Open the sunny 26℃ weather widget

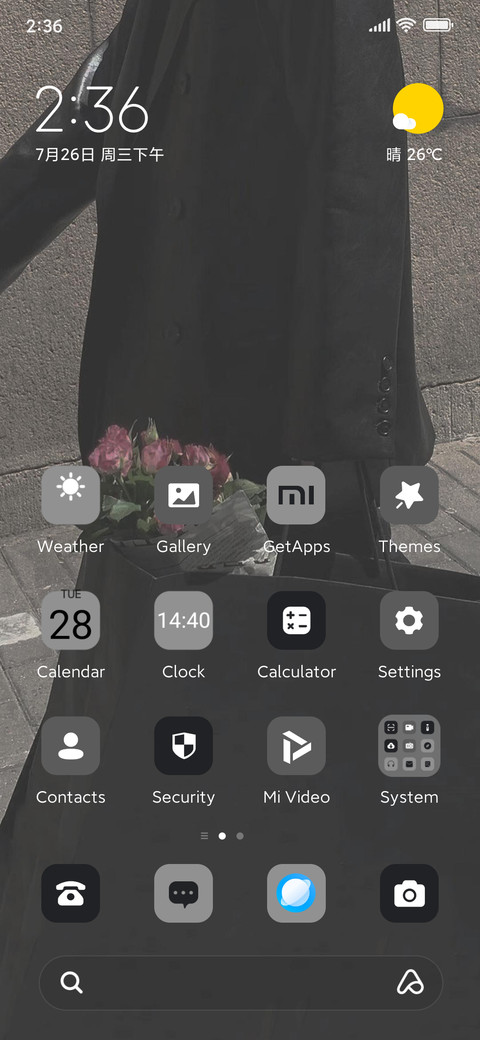[416, 123]
